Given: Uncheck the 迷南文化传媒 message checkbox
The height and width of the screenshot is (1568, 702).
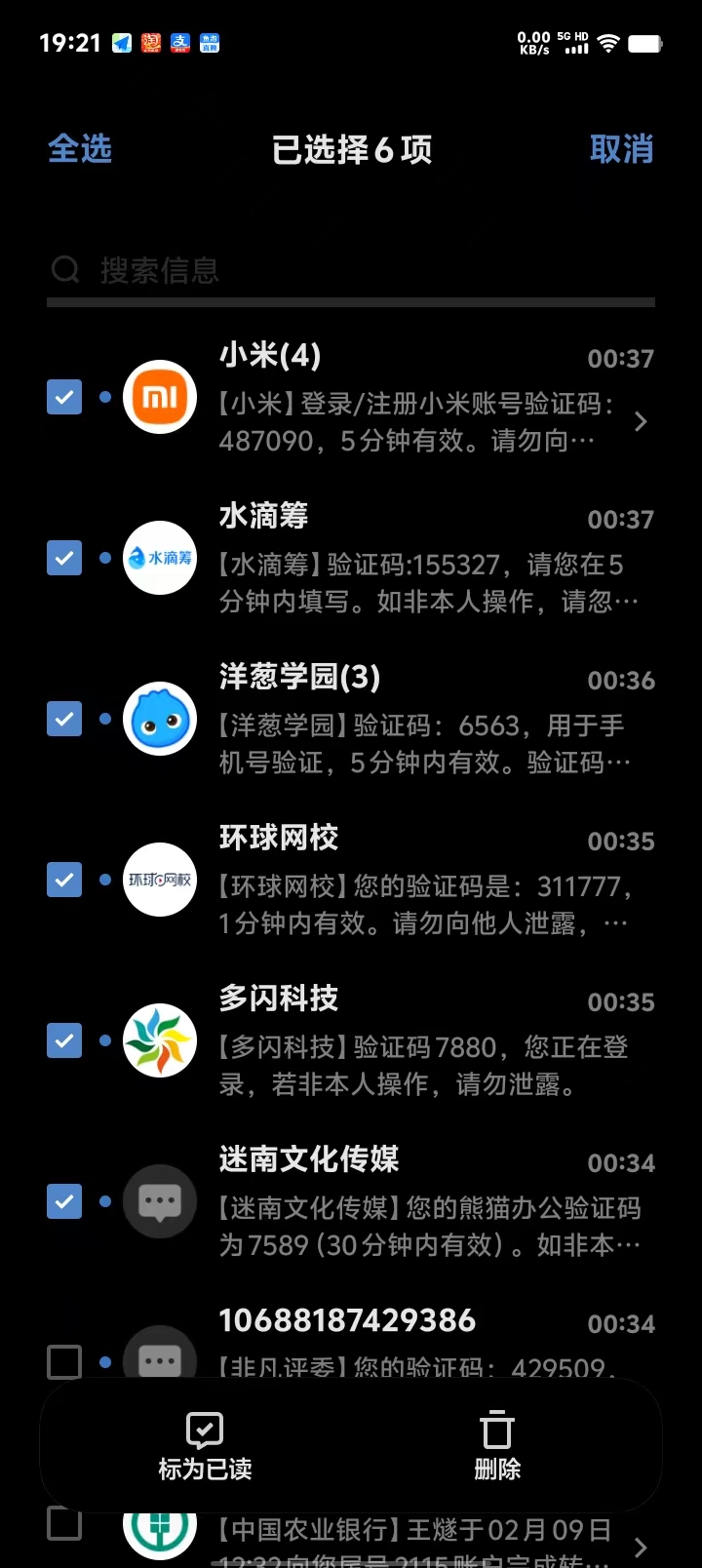Looking at the screenshot, I should 64,1202.
